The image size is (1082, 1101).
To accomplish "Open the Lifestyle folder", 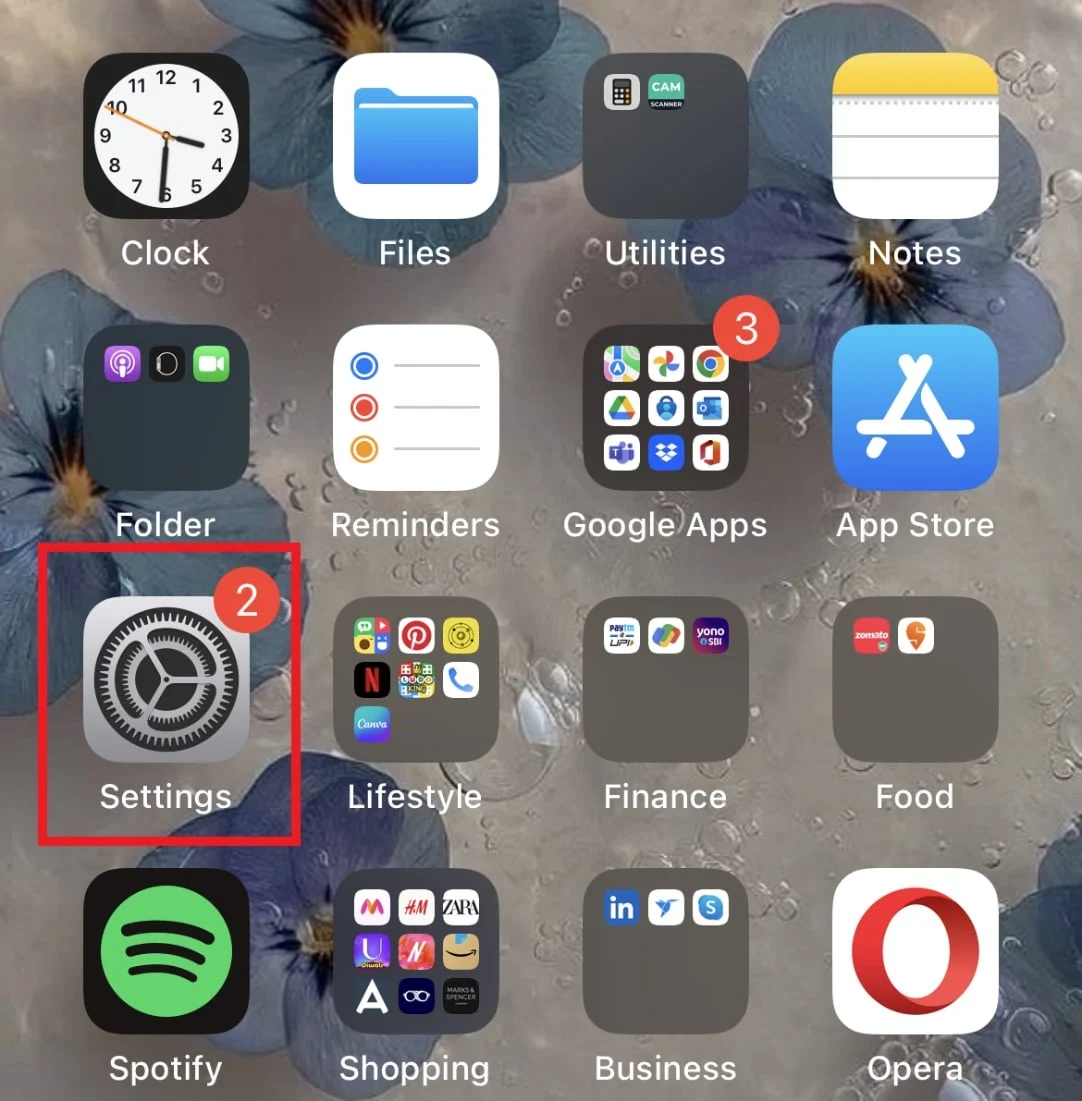I will click(415, 679).
